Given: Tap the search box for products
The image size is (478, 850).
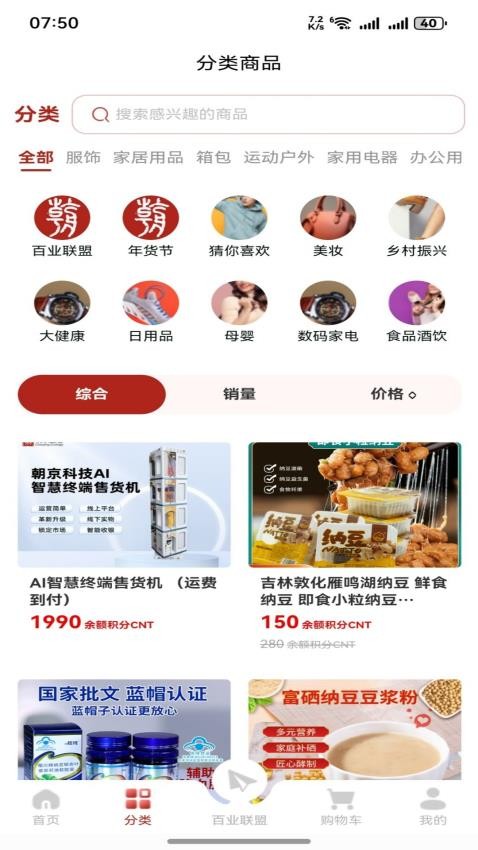Looking at the screenshot, I should click(268, 114).
